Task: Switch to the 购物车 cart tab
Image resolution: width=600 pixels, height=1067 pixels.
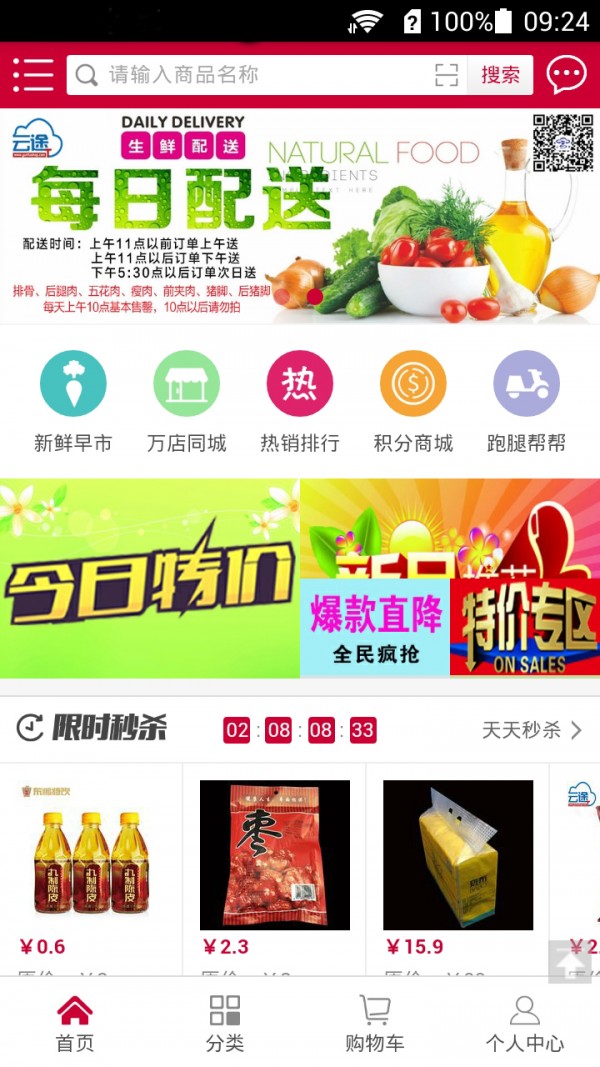Action: click(x=375, y=1022)
